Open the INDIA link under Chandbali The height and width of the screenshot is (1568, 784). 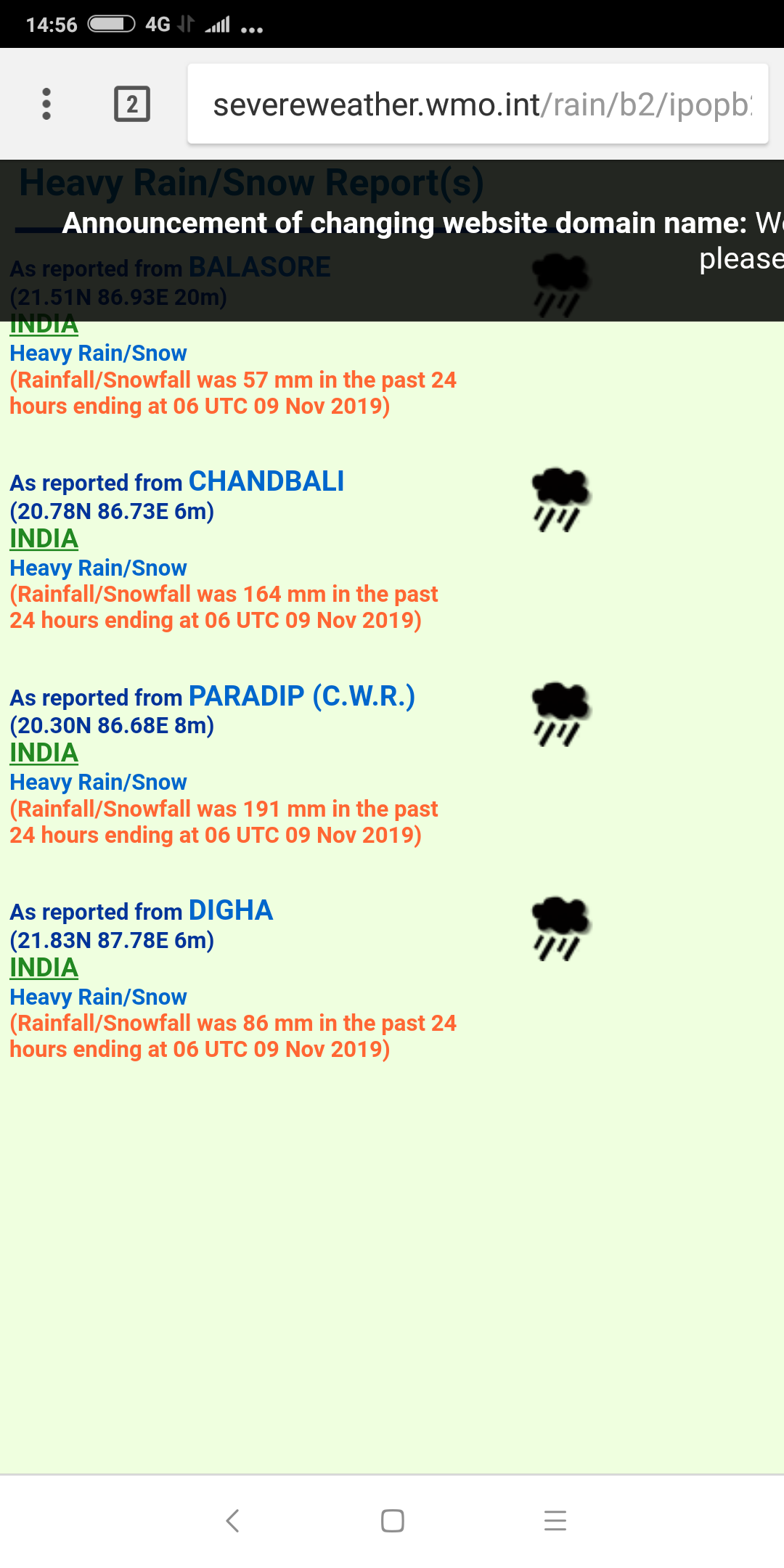tap(44, 539)
